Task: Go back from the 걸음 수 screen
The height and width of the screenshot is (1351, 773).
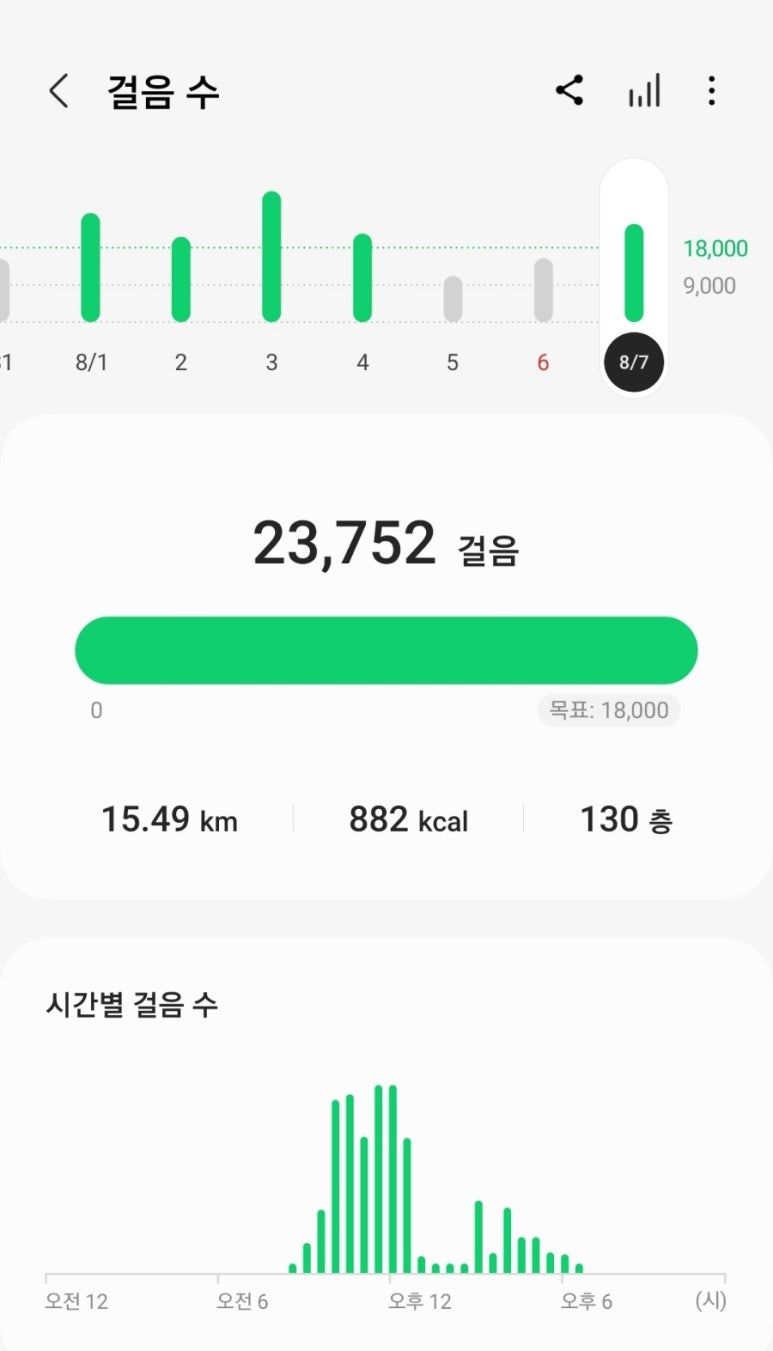Action: click(59, 92)
